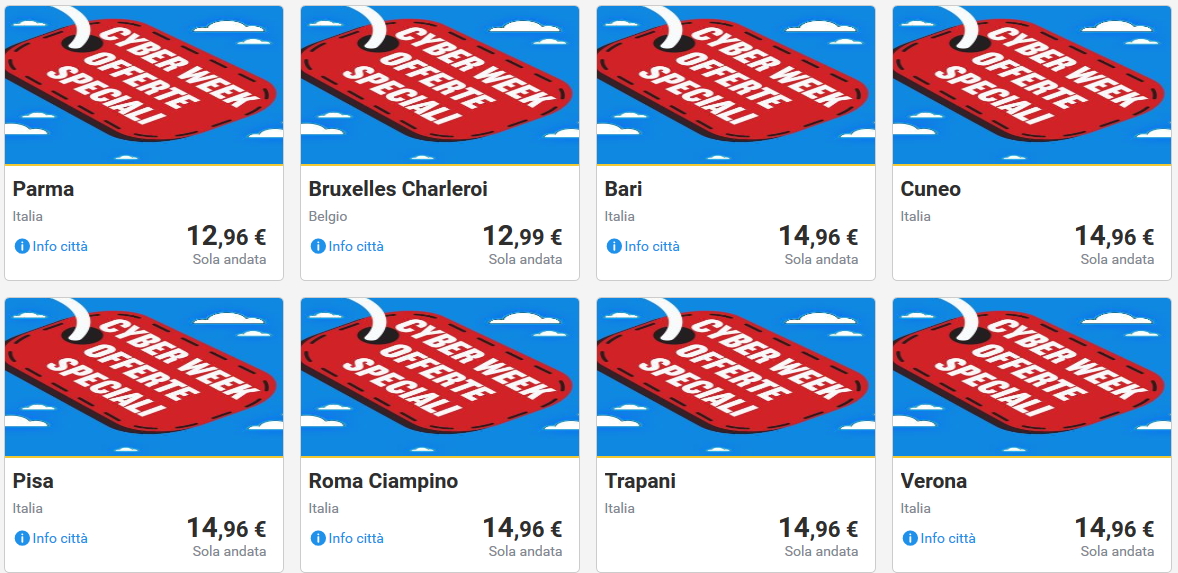Open Info città link under Bari
1178x573 pixels.
[644, 246]
